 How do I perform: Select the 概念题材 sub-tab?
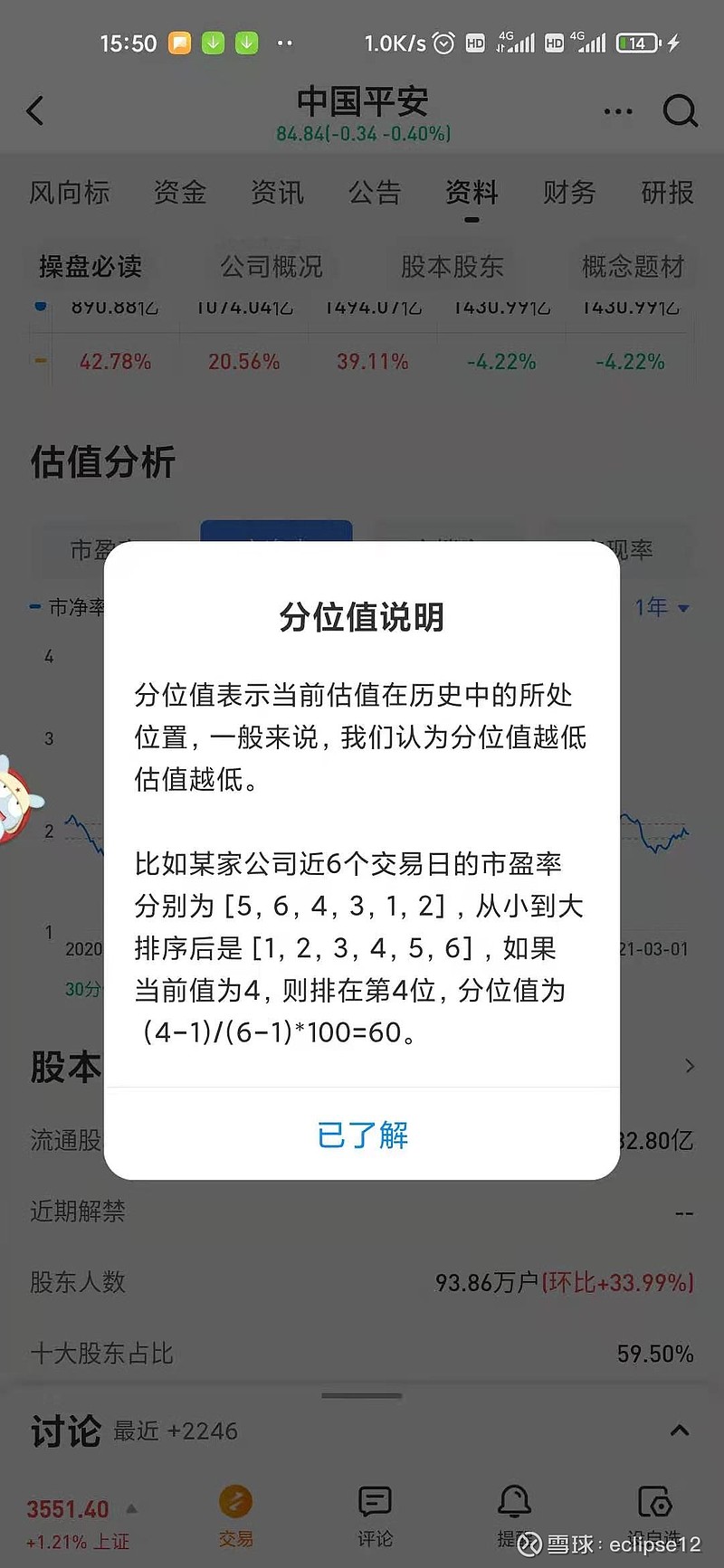tap(633, 266)
